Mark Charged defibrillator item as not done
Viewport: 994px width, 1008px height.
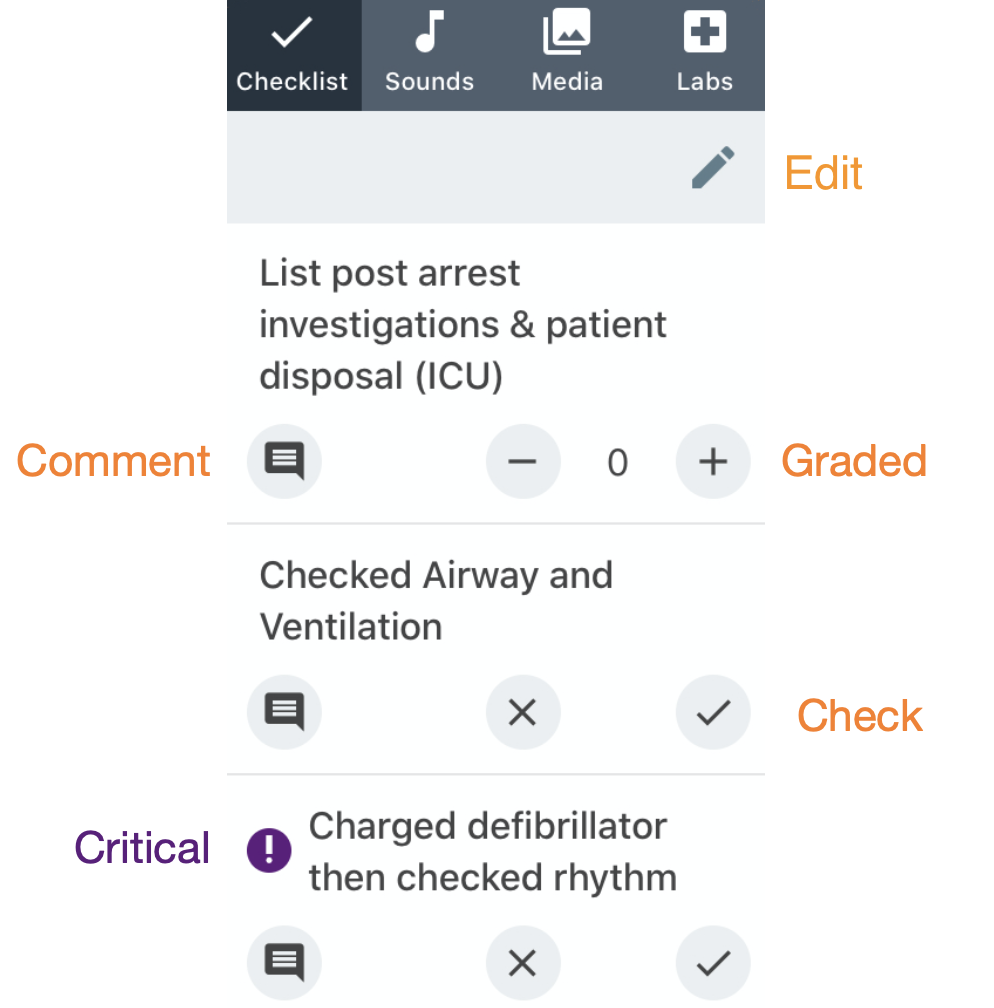(523, 962)
